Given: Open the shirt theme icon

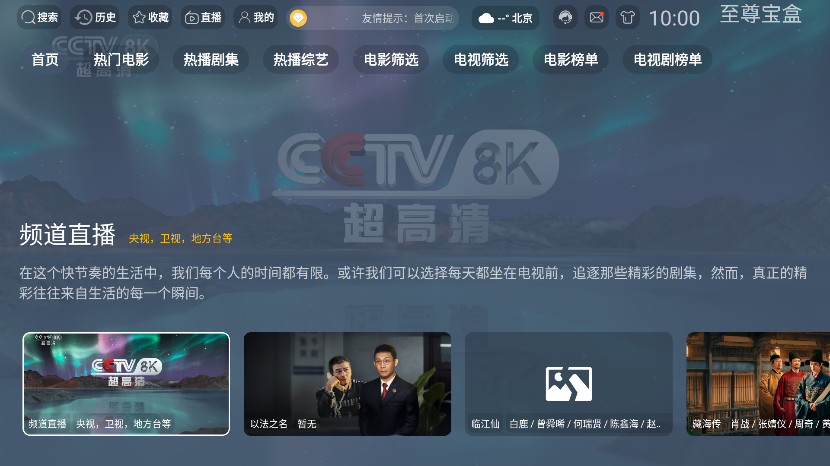Looking at the screenshot, I should click(627, 18).
